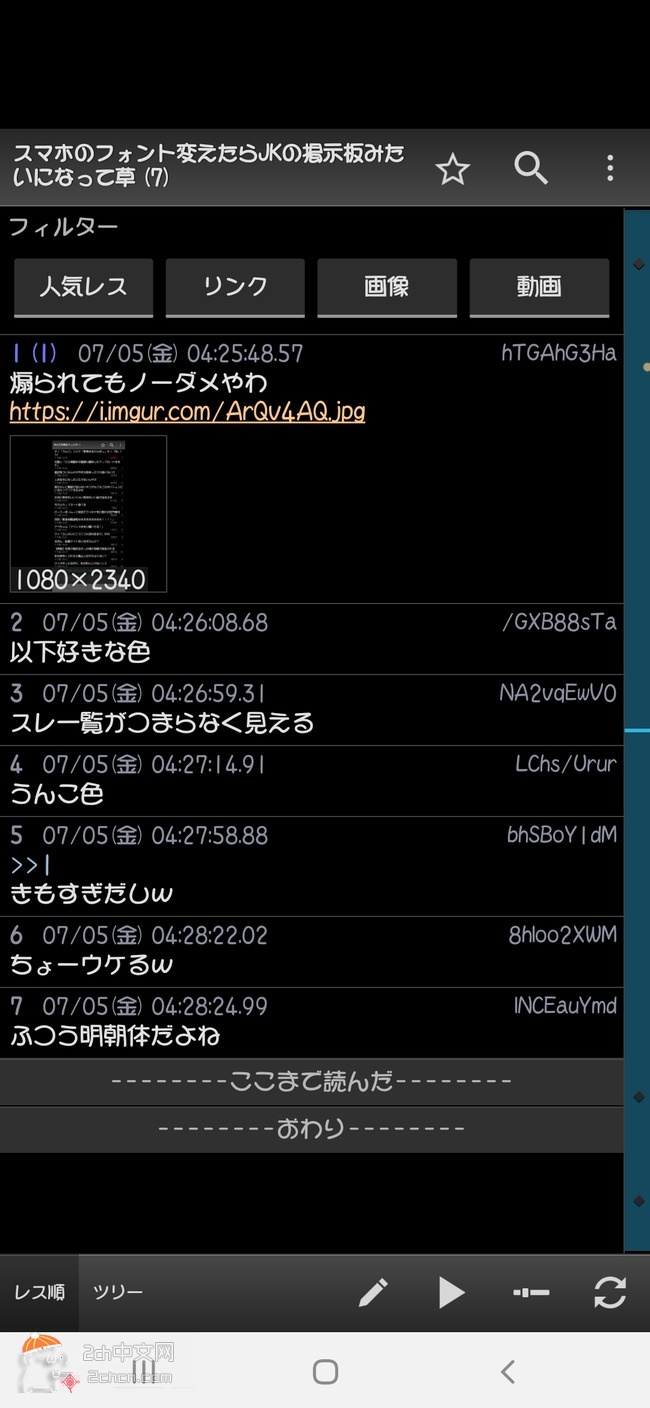Start auto-scroll with the play icon
Screen dimensions: 650x1408
(452, 1293)
